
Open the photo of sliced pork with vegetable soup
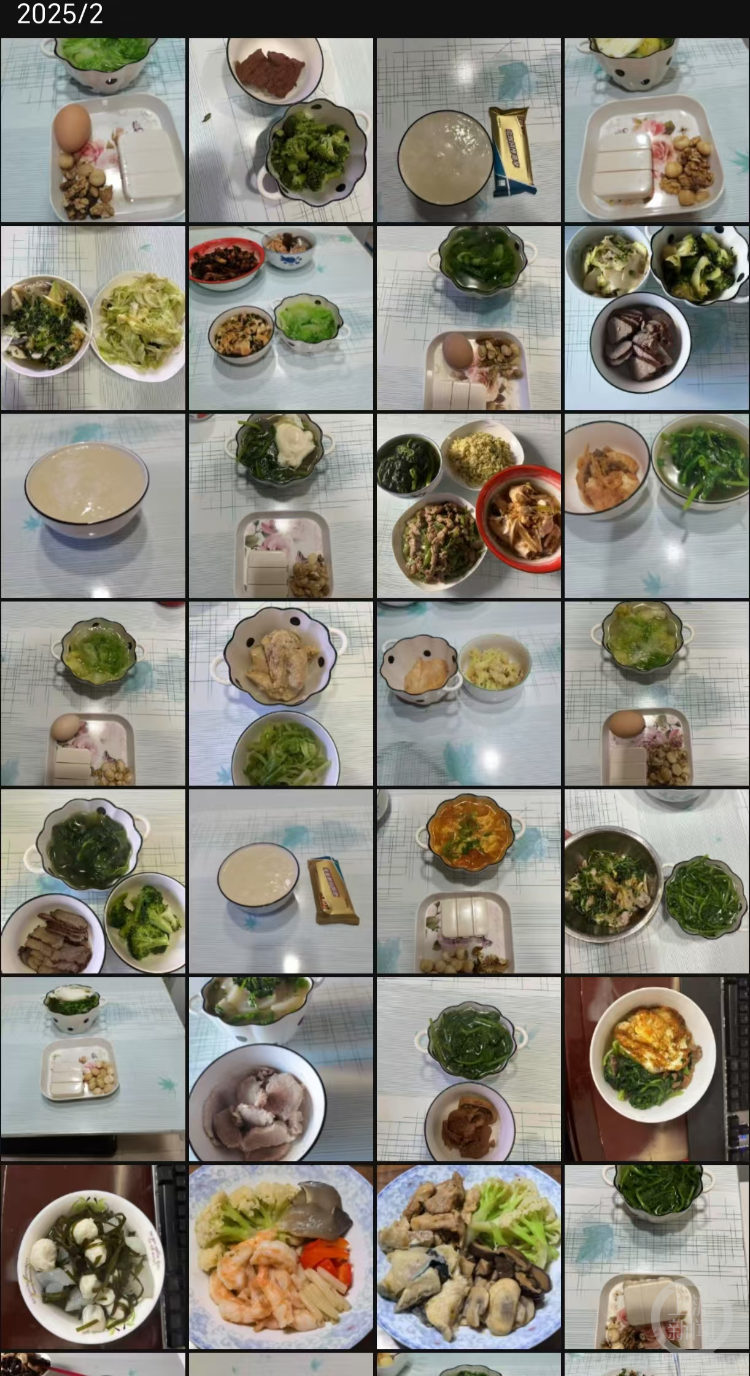[280, 1068]
